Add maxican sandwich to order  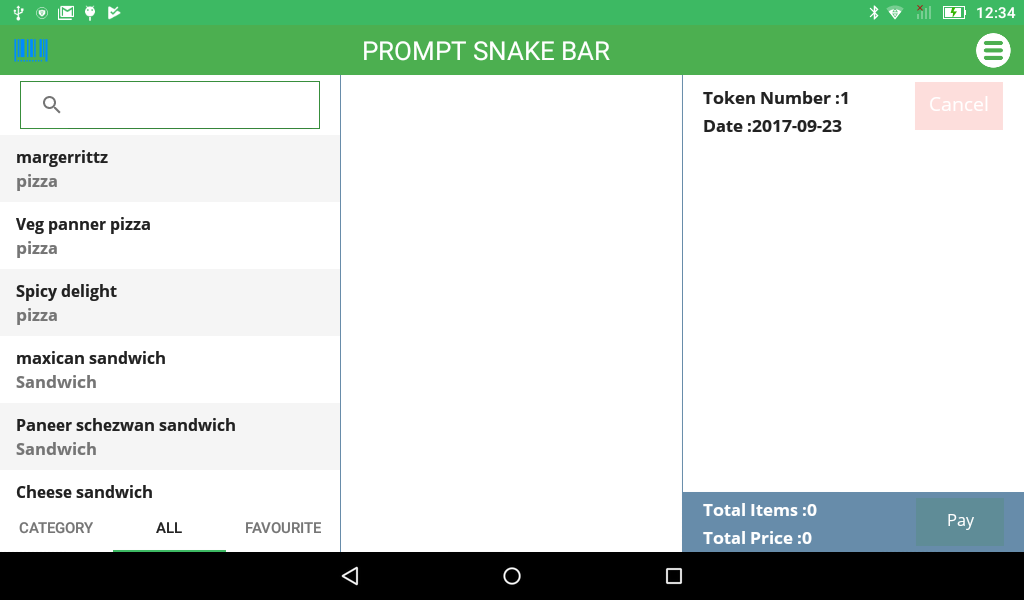(x=170, y=370)
